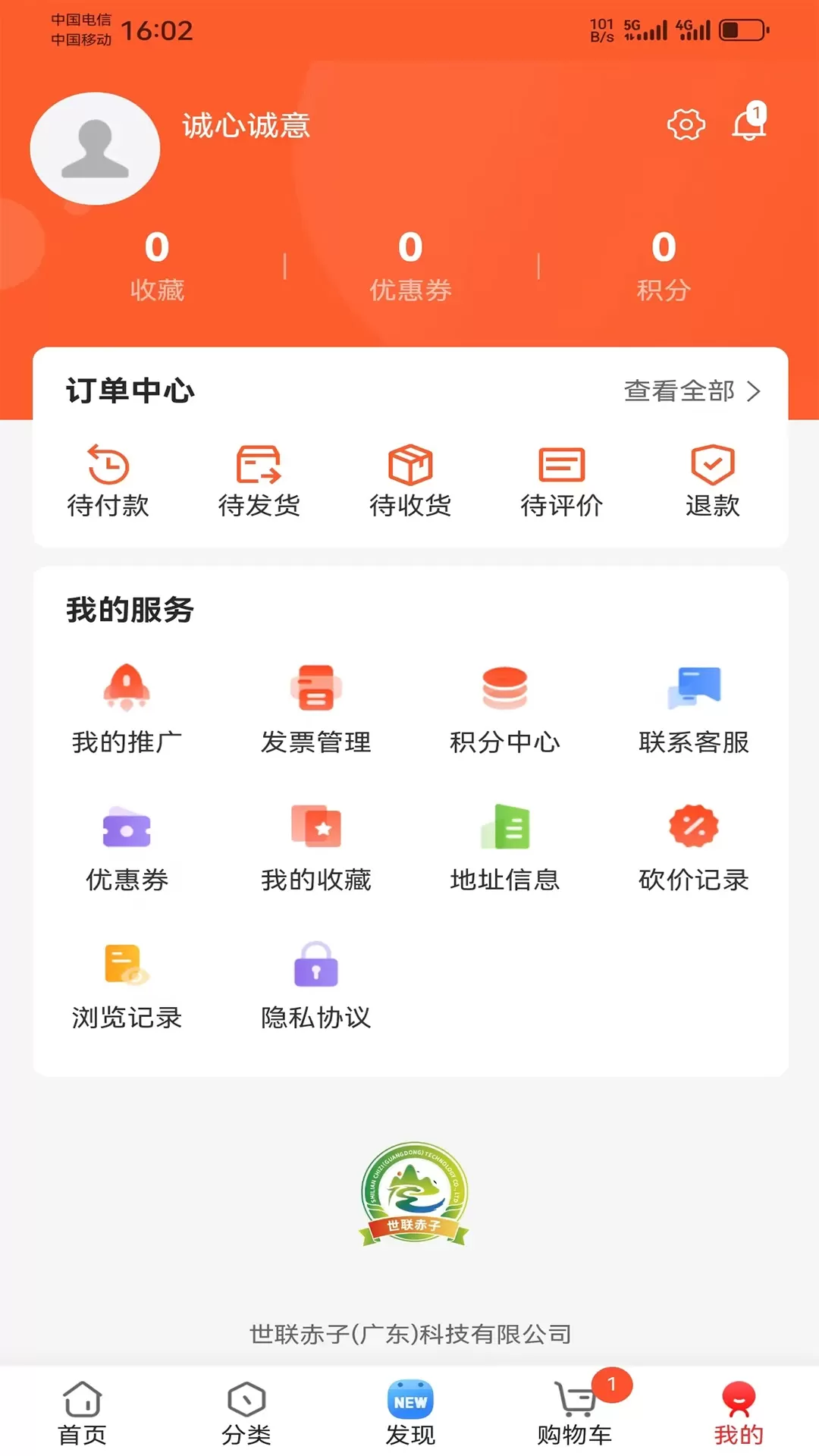Image resolution: width=819 pixels, height=1456 pixels.
Task: Switch to the 首页 home tab
Action: pyautogui.click(x=82, y=1414)
